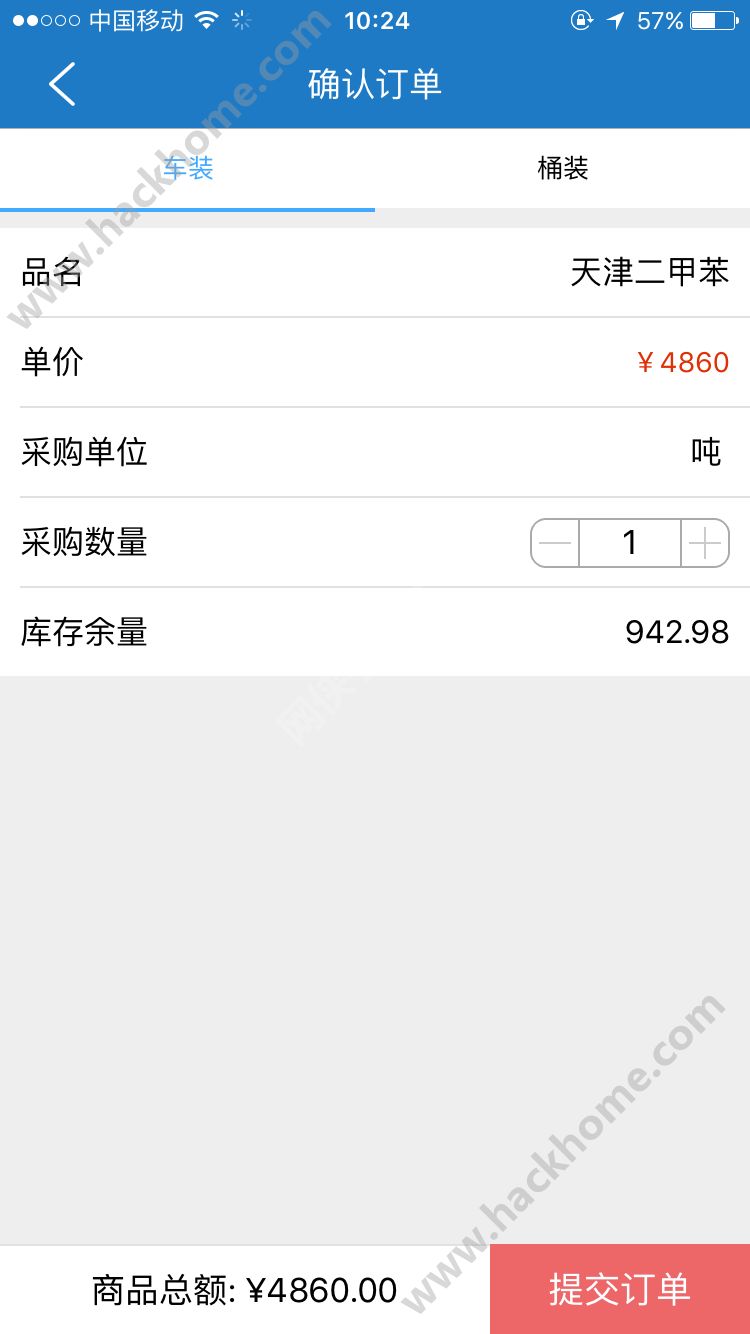Tap the quantity field showing 1

click(630, 543)
